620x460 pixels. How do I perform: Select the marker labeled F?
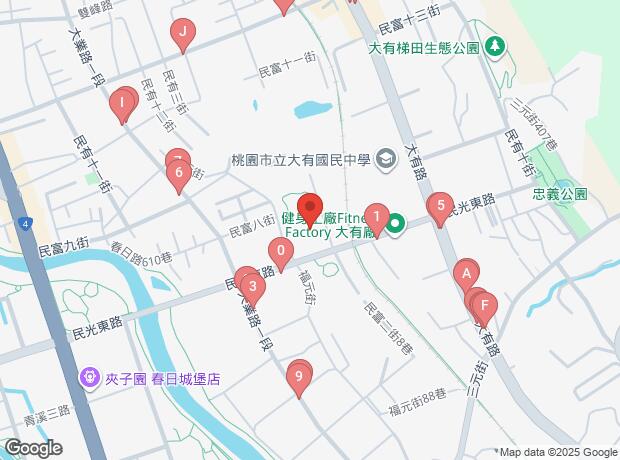point(485,306)
